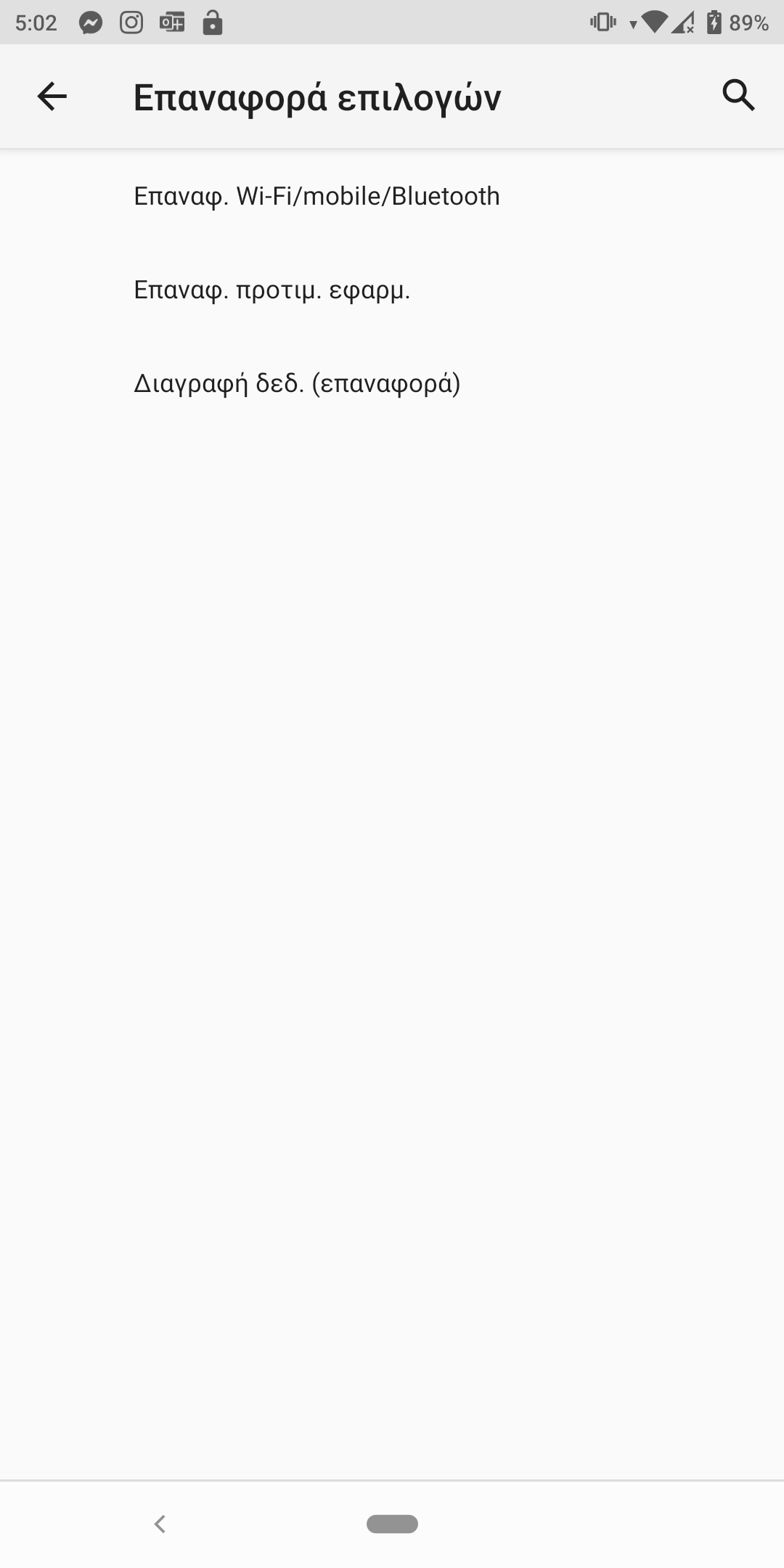784x1568 pixels.
Task: Open the search magnifier icon
Action: (738, 96)
